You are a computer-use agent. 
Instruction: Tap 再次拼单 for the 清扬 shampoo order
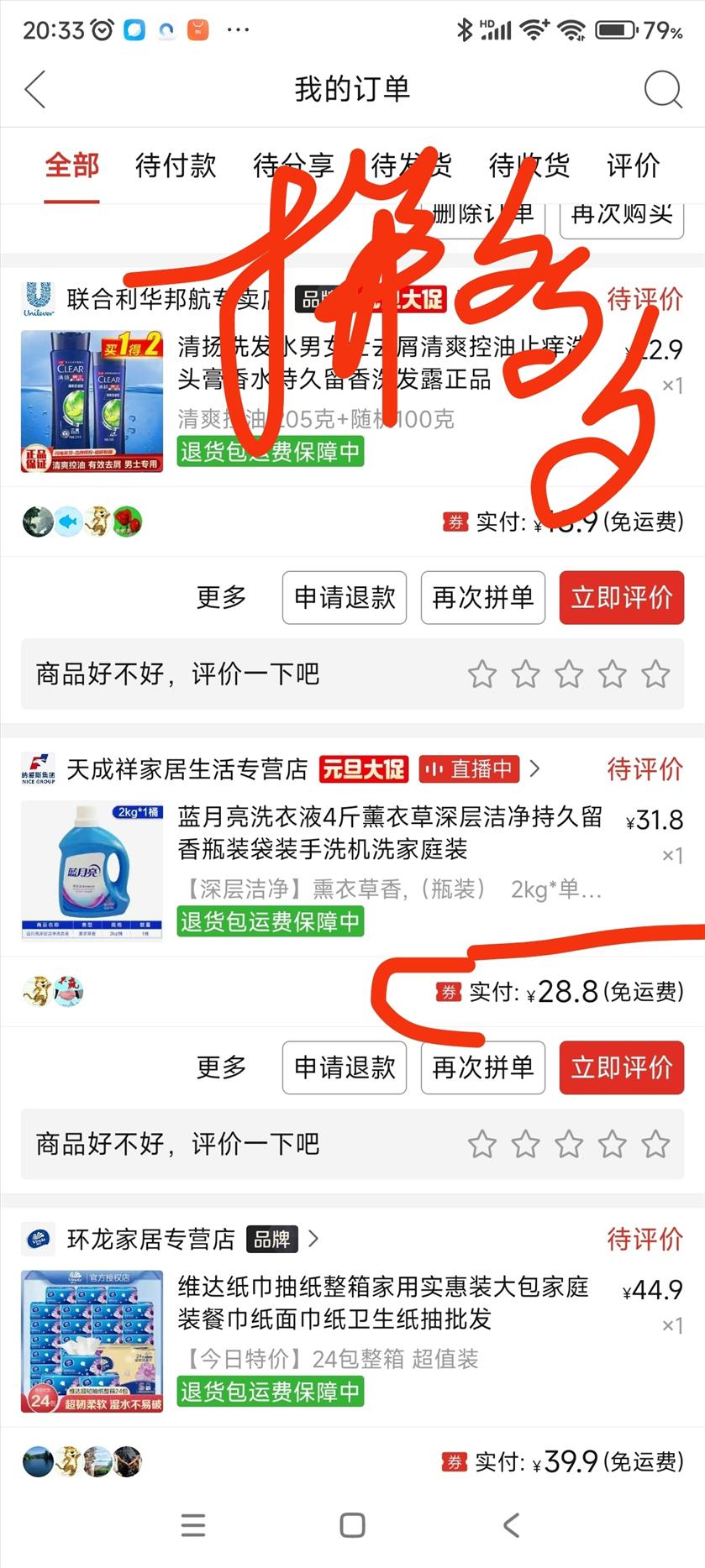pyautogui.click(x=482, y=597)
